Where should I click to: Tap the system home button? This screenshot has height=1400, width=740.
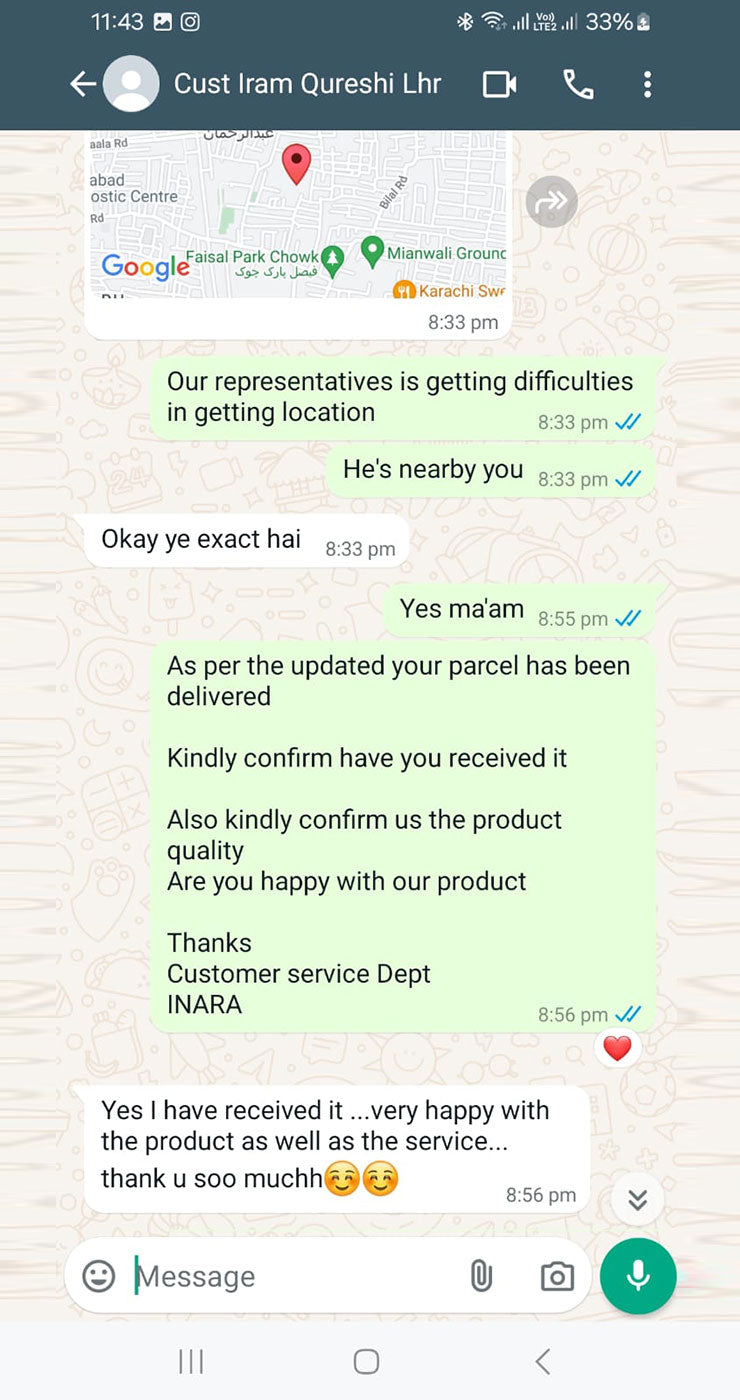pyautogui.click(x=367, y=1361)
